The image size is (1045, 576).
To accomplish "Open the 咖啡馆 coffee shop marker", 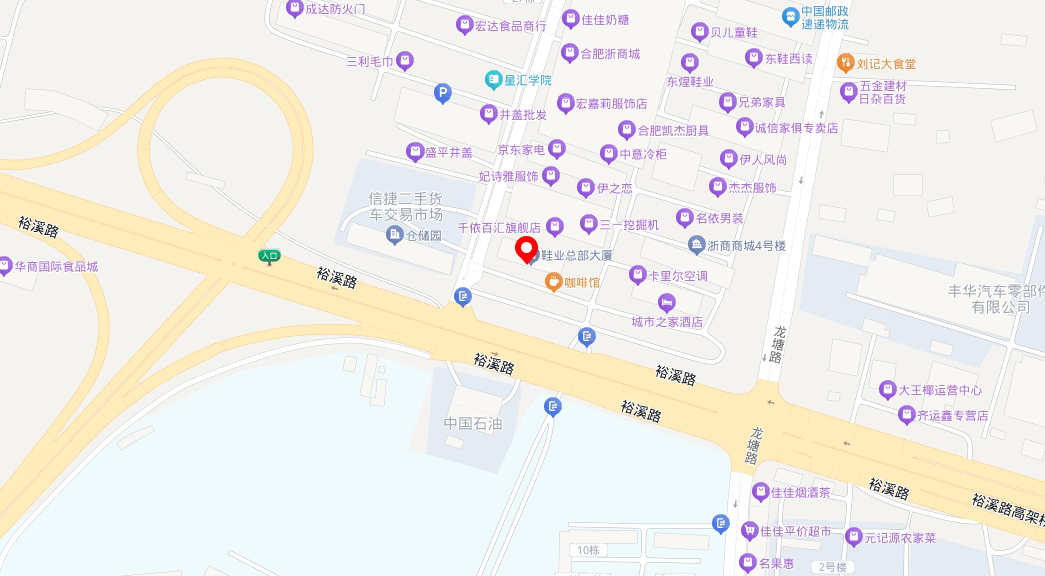I will click(x=552, y=282).
